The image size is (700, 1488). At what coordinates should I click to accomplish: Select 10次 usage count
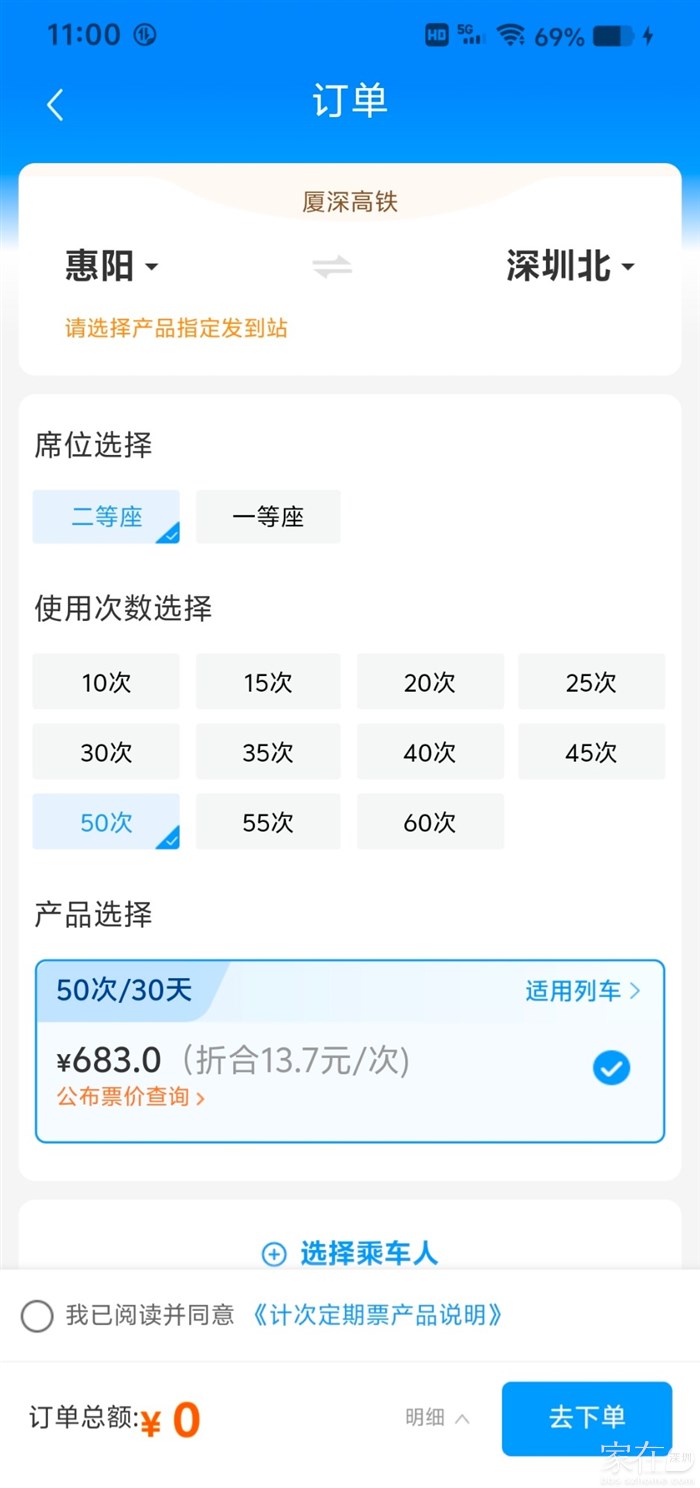(106, 682)
